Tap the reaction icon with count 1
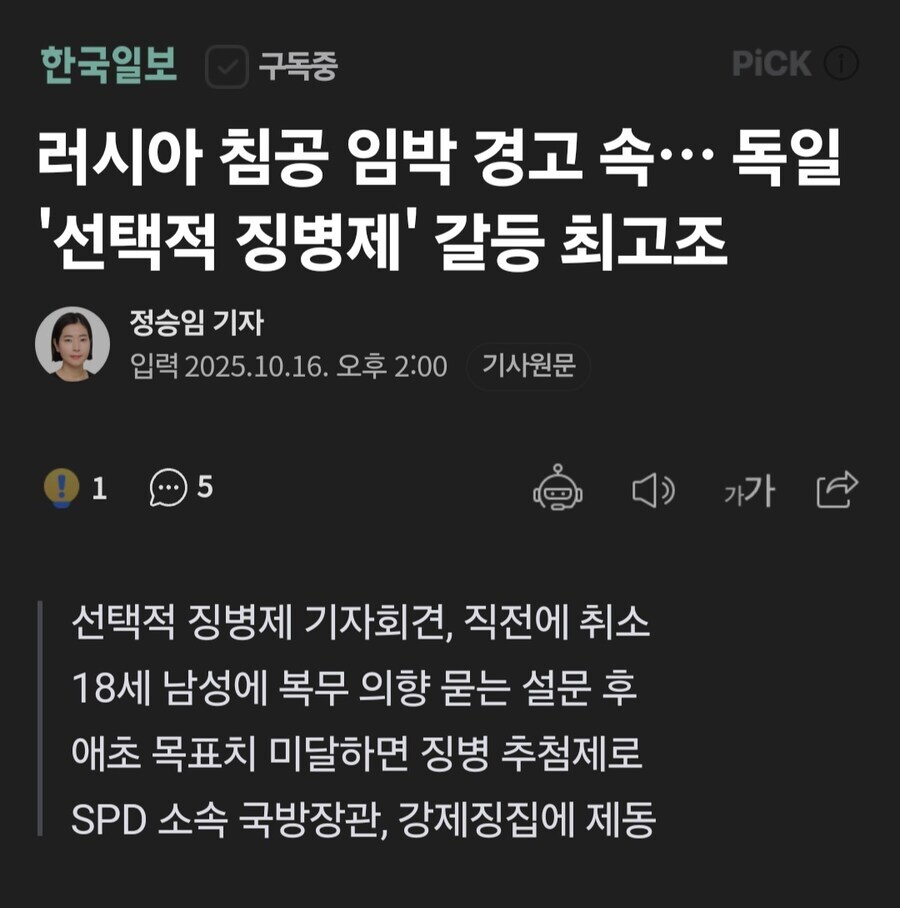 (x=62, y=488)
